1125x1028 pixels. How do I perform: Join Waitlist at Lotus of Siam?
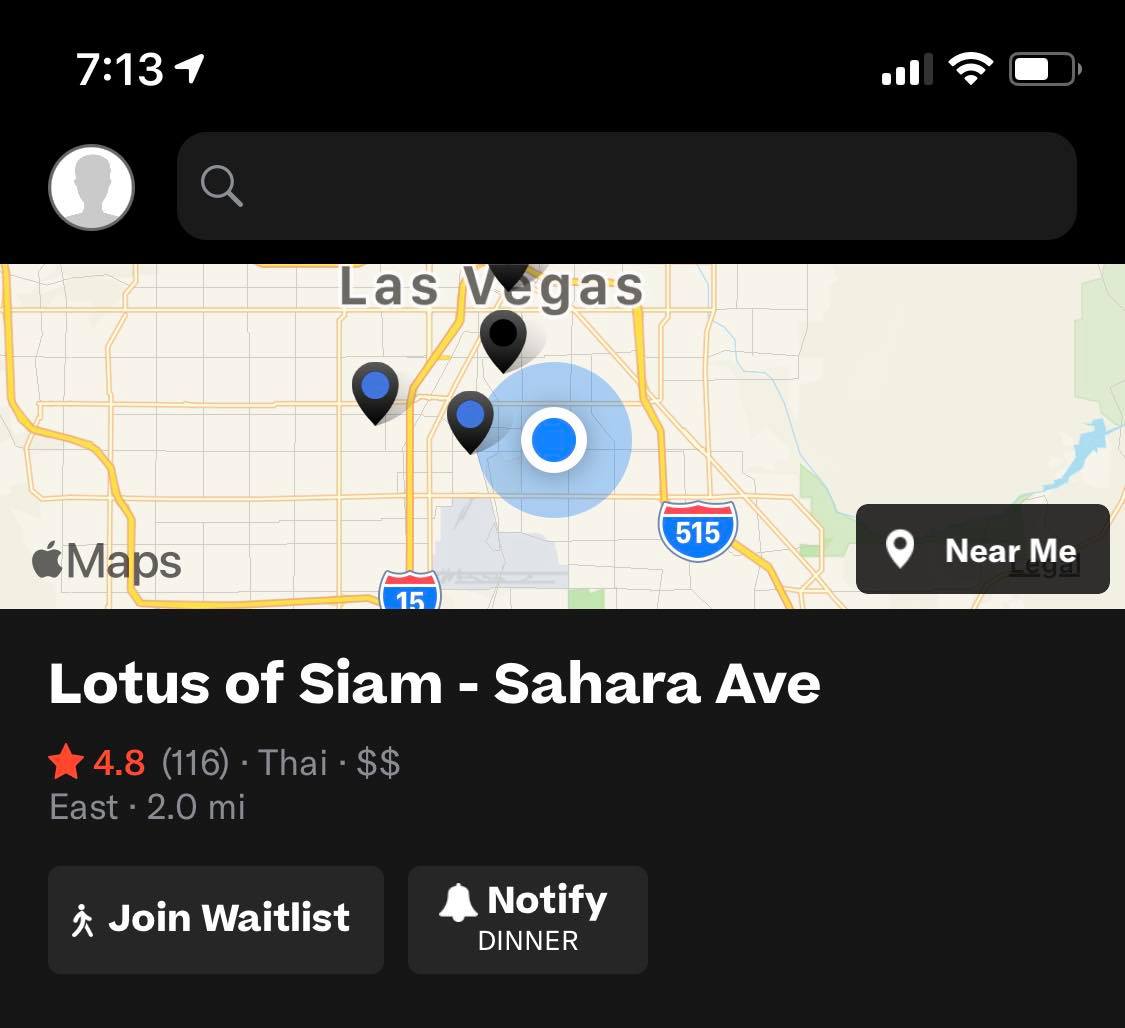point(215,918)
